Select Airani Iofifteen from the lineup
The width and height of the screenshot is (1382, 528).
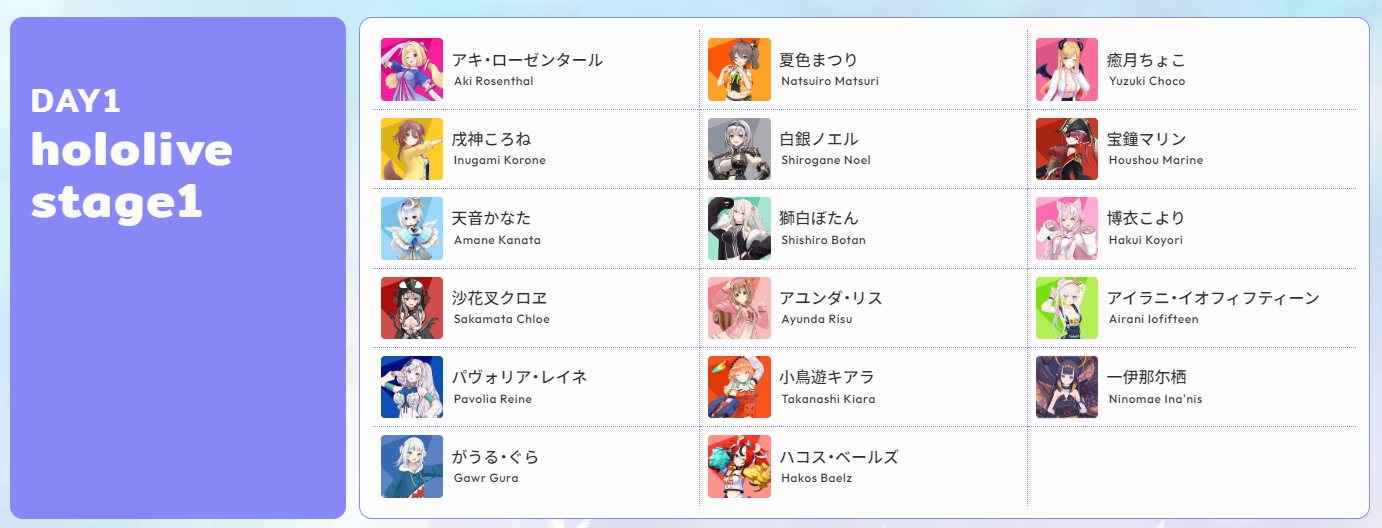point(1212,307)
